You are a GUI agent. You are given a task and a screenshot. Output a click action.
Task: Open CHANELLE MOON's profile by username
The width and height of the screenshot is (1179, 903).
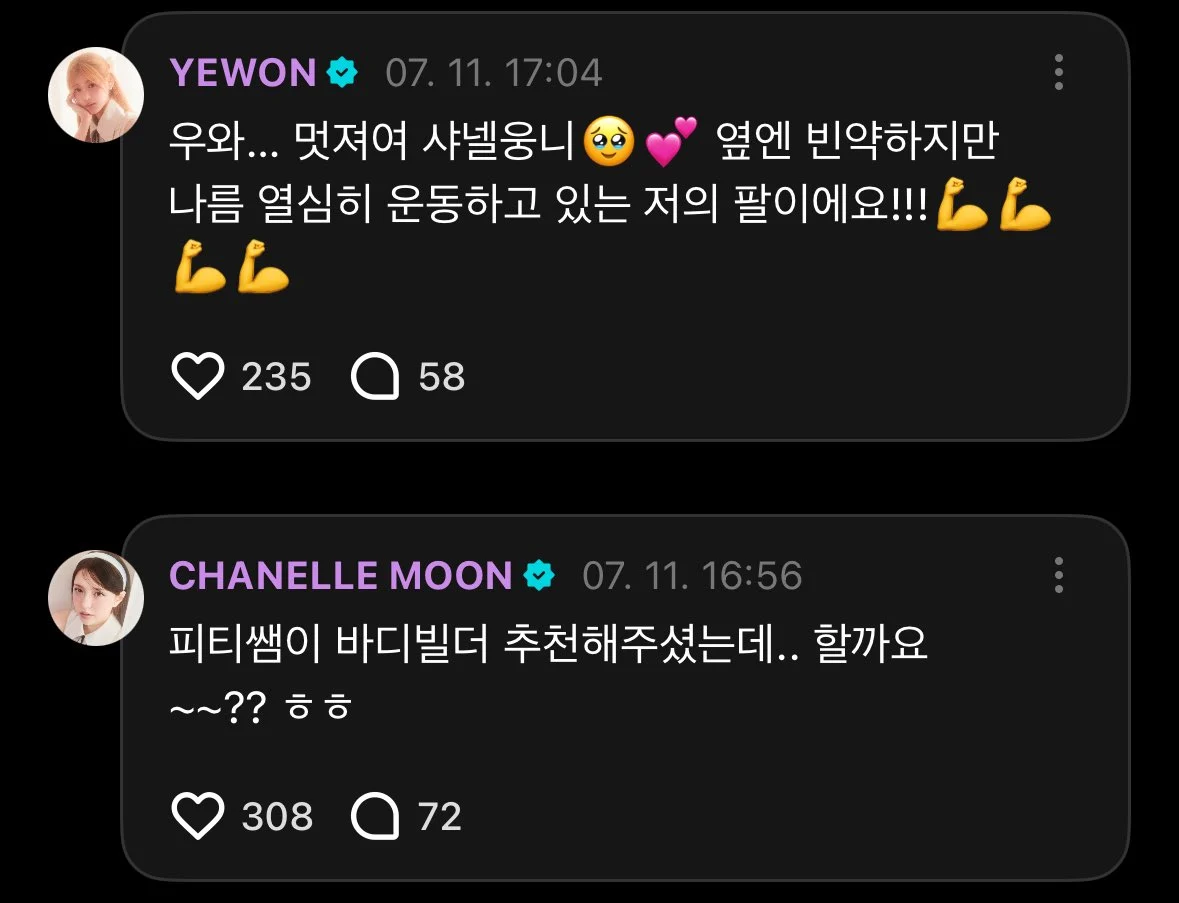pyautogui.click(x=341, y=576)
